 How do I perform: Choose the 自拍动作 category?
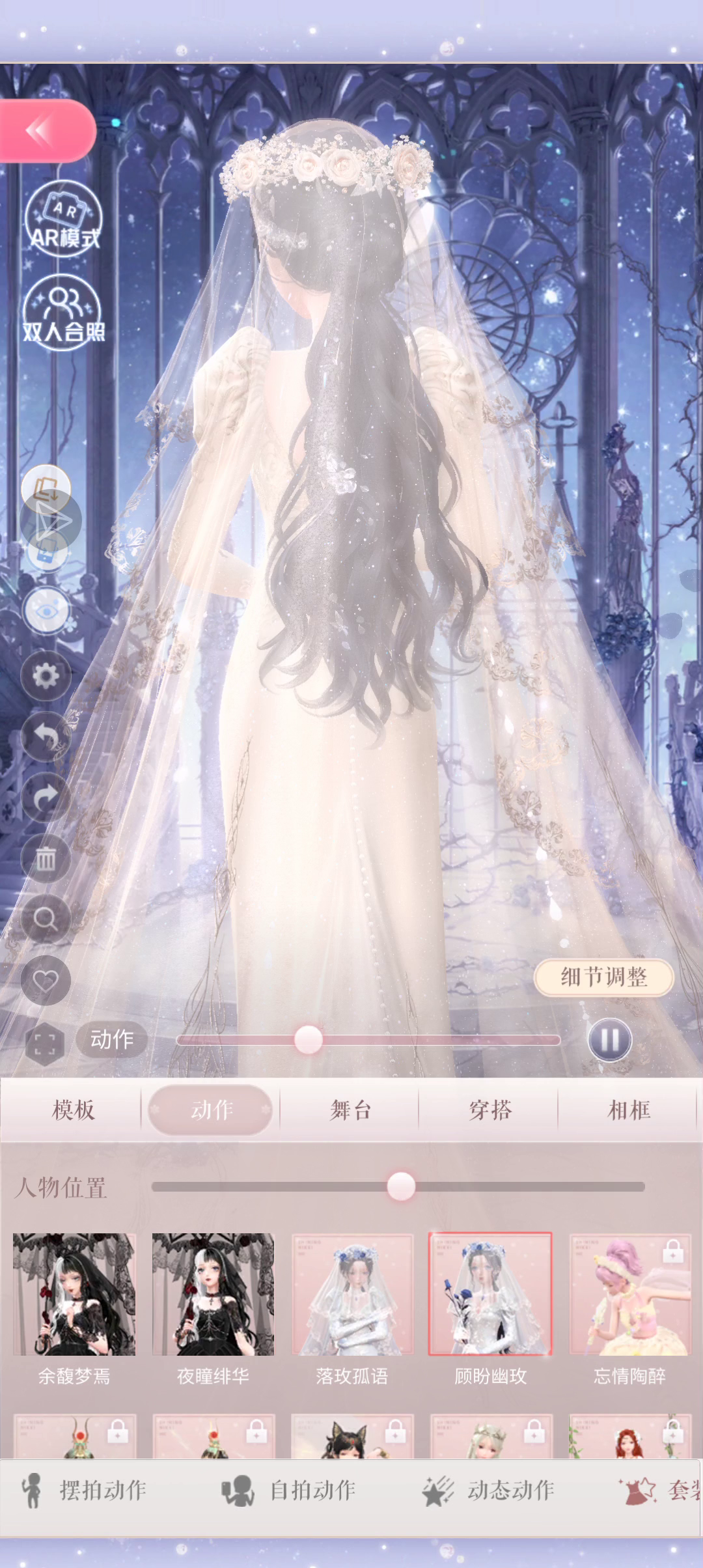click(x=289, y=1490)
